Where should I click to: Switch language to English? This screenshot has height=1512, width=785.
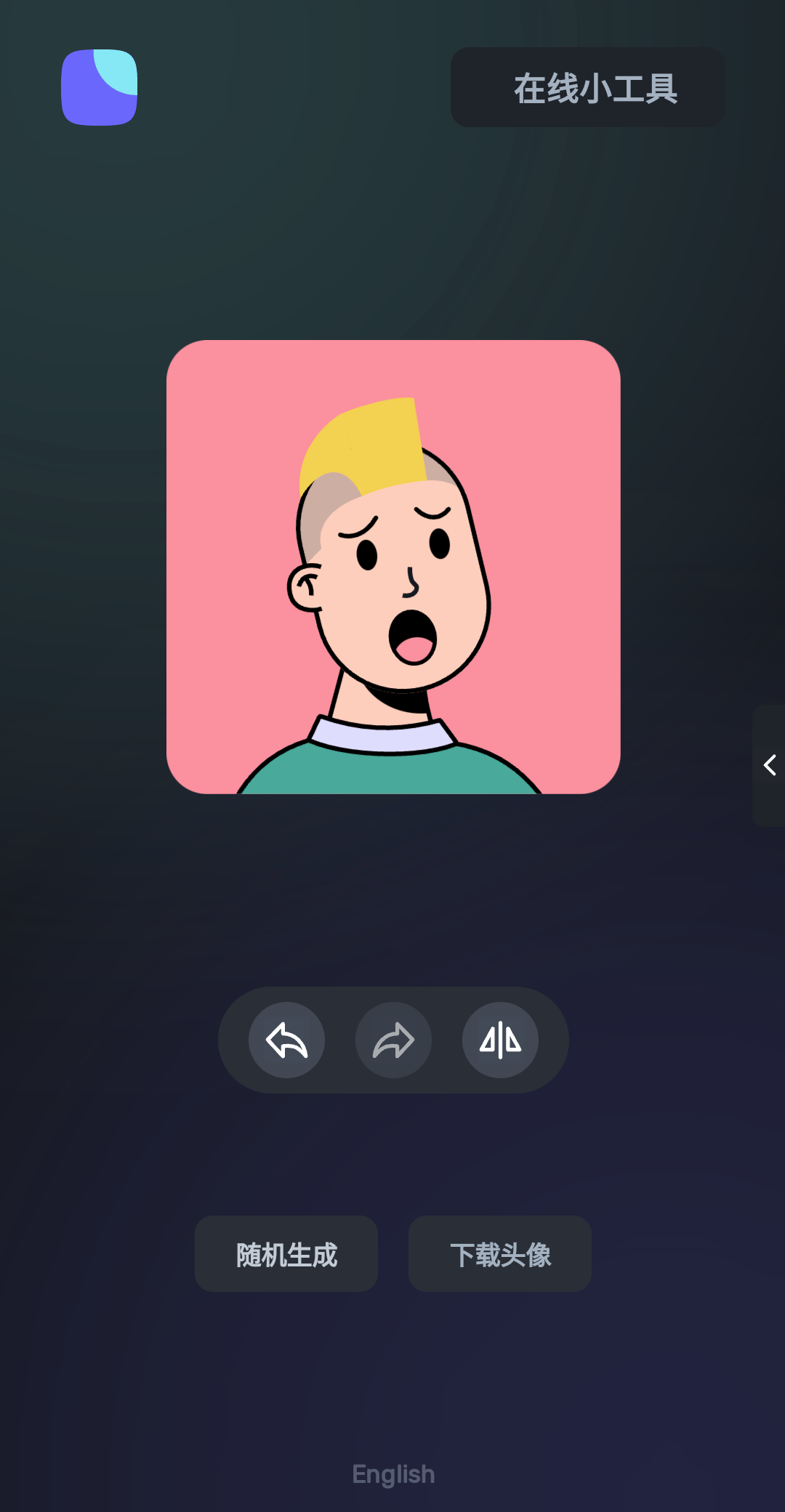click(393, 1474)
